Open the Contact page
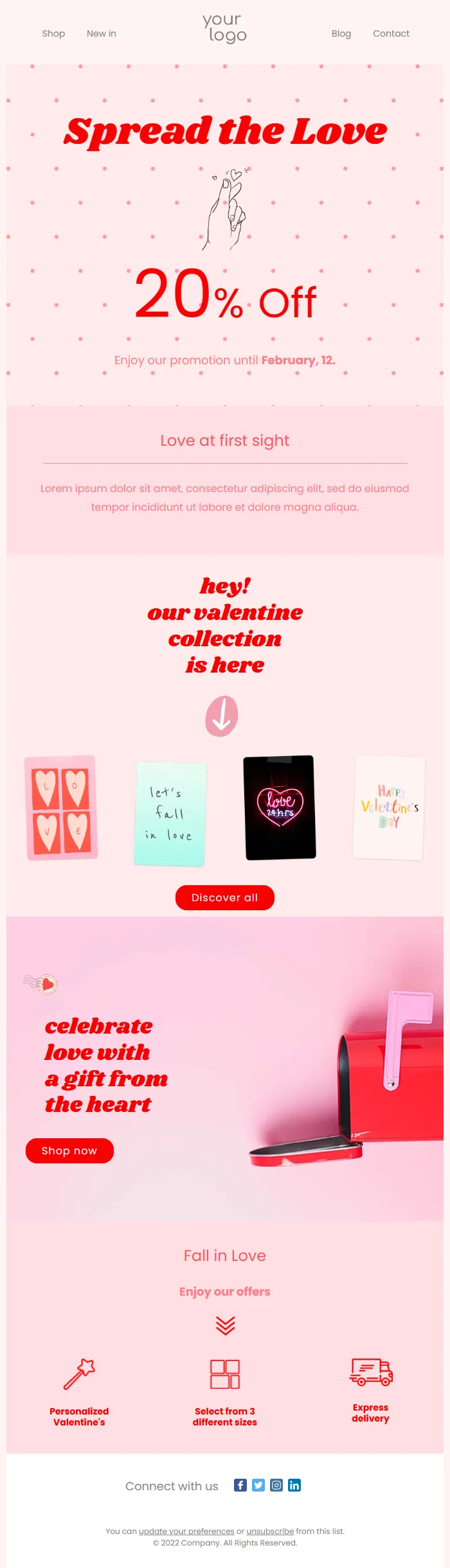450x1568 pixels. (x=391, y=33)
